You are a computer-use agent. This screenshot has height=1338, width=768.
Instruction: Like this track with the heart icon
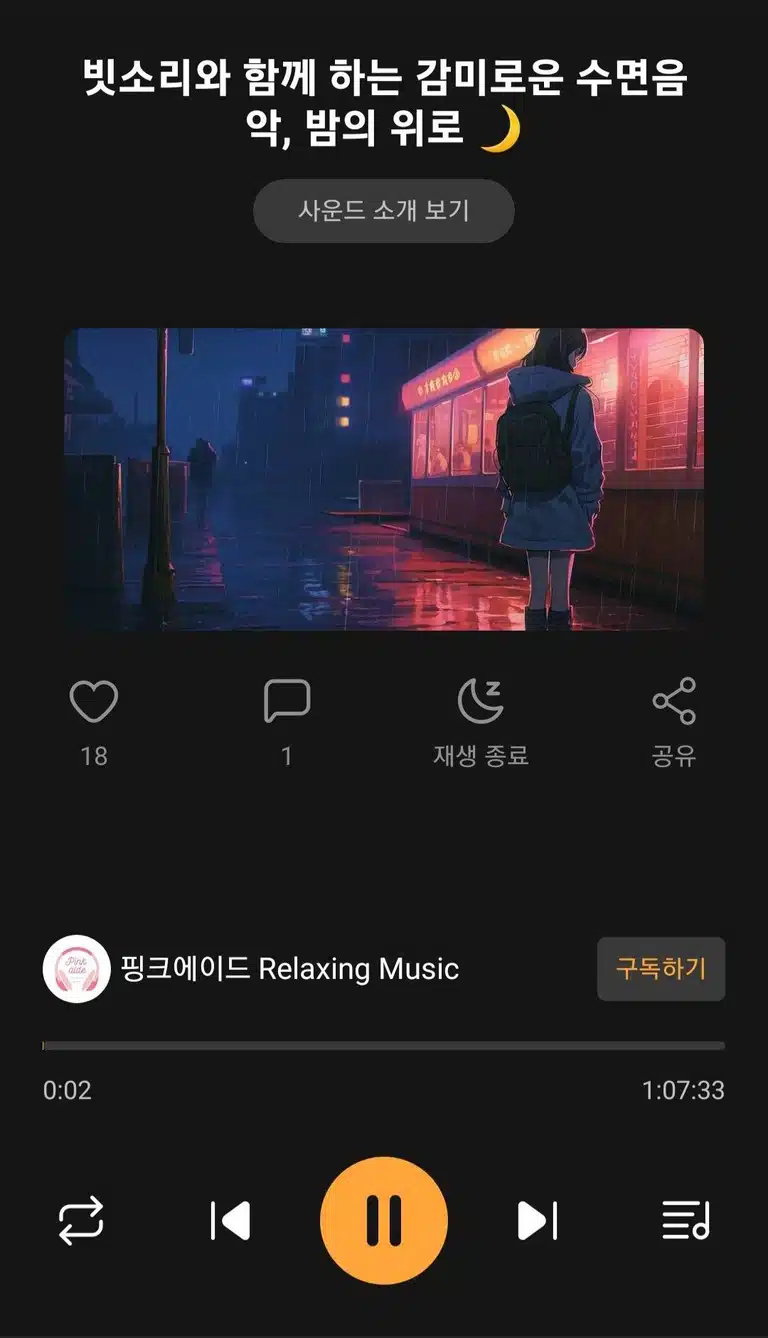(94, 702)
